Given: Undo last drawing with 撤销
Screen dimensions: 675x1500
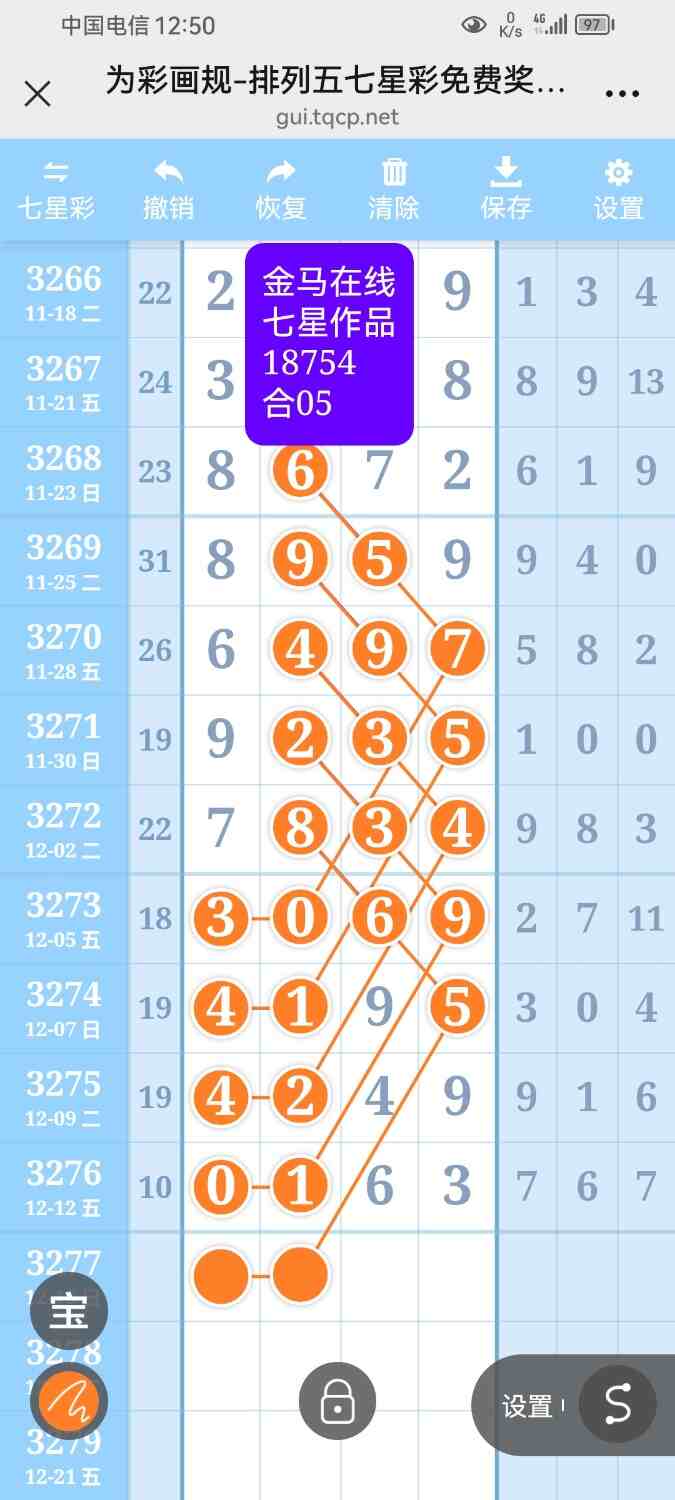Looking at the screenshot, I should point(168,190).
